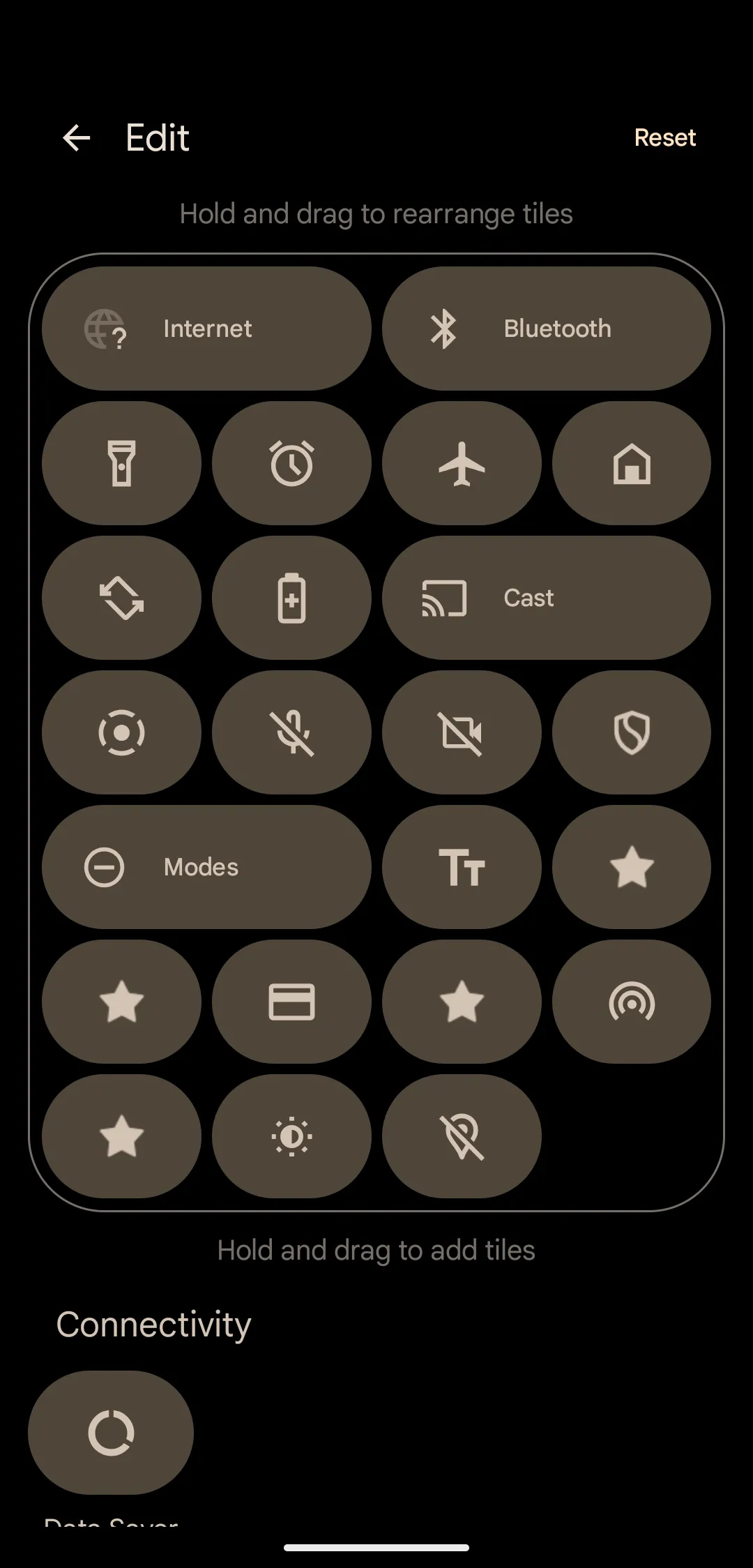
Task: Select the Modes tile
Action: coord(206,867)
